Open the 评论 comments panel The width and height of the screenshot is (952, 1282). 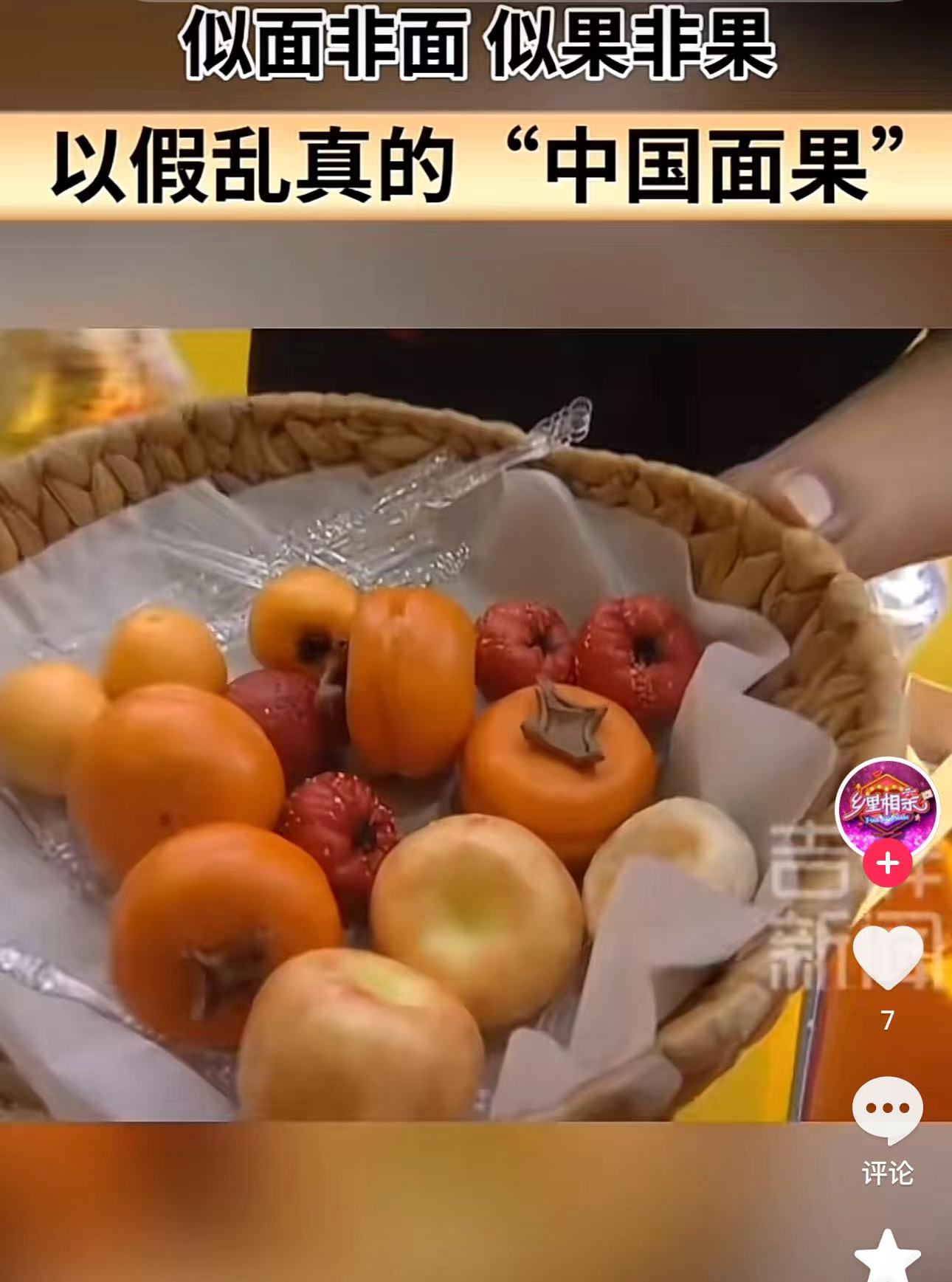(887, 1109)
